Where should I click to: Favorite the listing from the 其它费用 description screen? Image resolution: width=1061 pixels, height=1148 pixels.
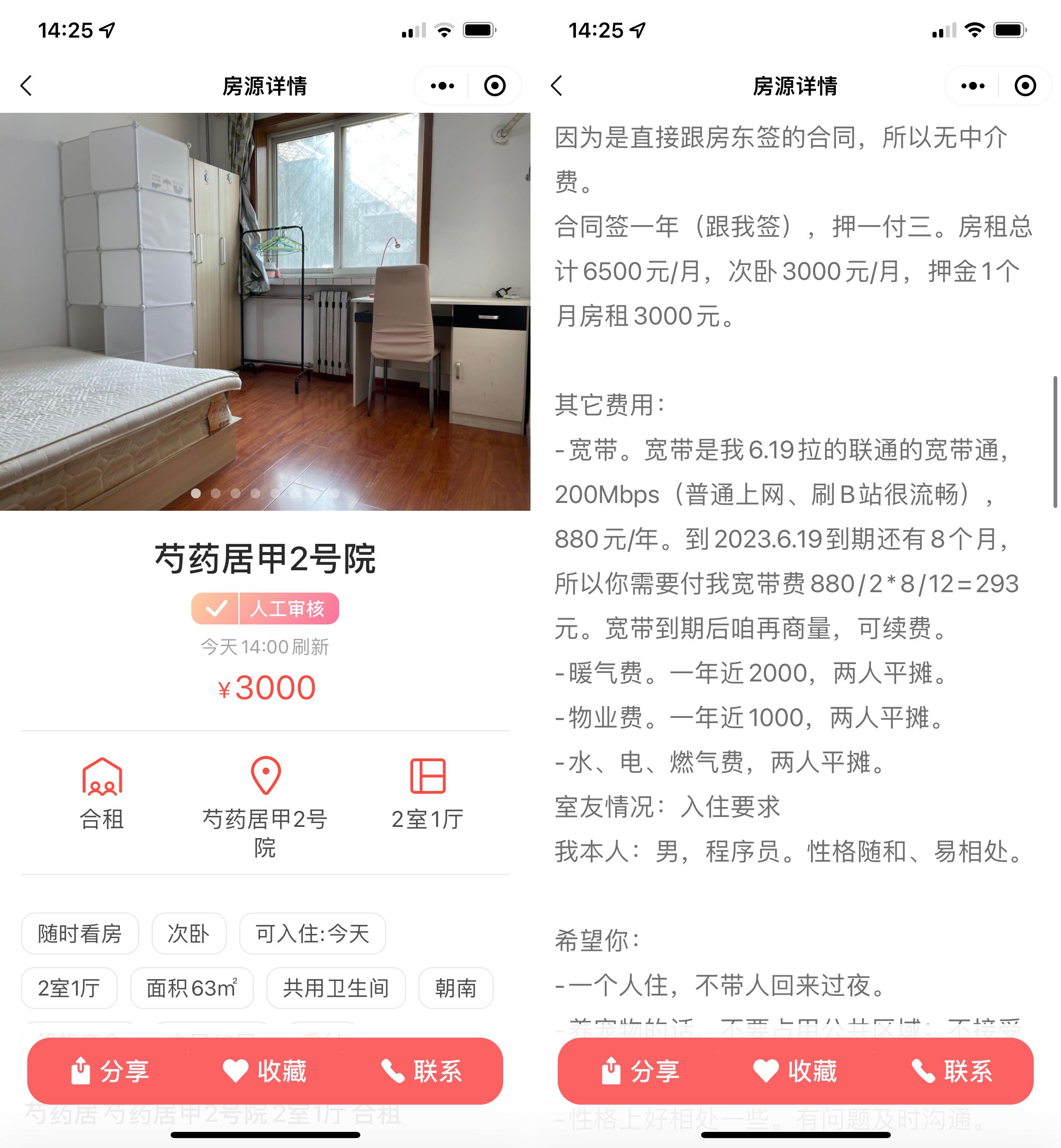(x=795, y=1071)
